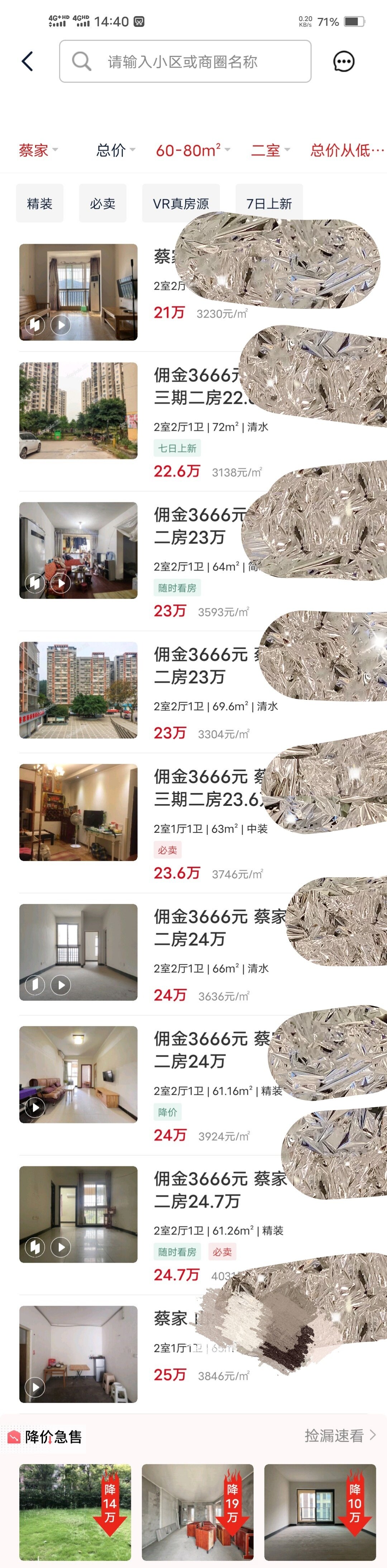The height and width of the screenshot is (1568, 387).
Task: Open the 总价从低 sorting dropdown
Action: [x=347, y=150]
